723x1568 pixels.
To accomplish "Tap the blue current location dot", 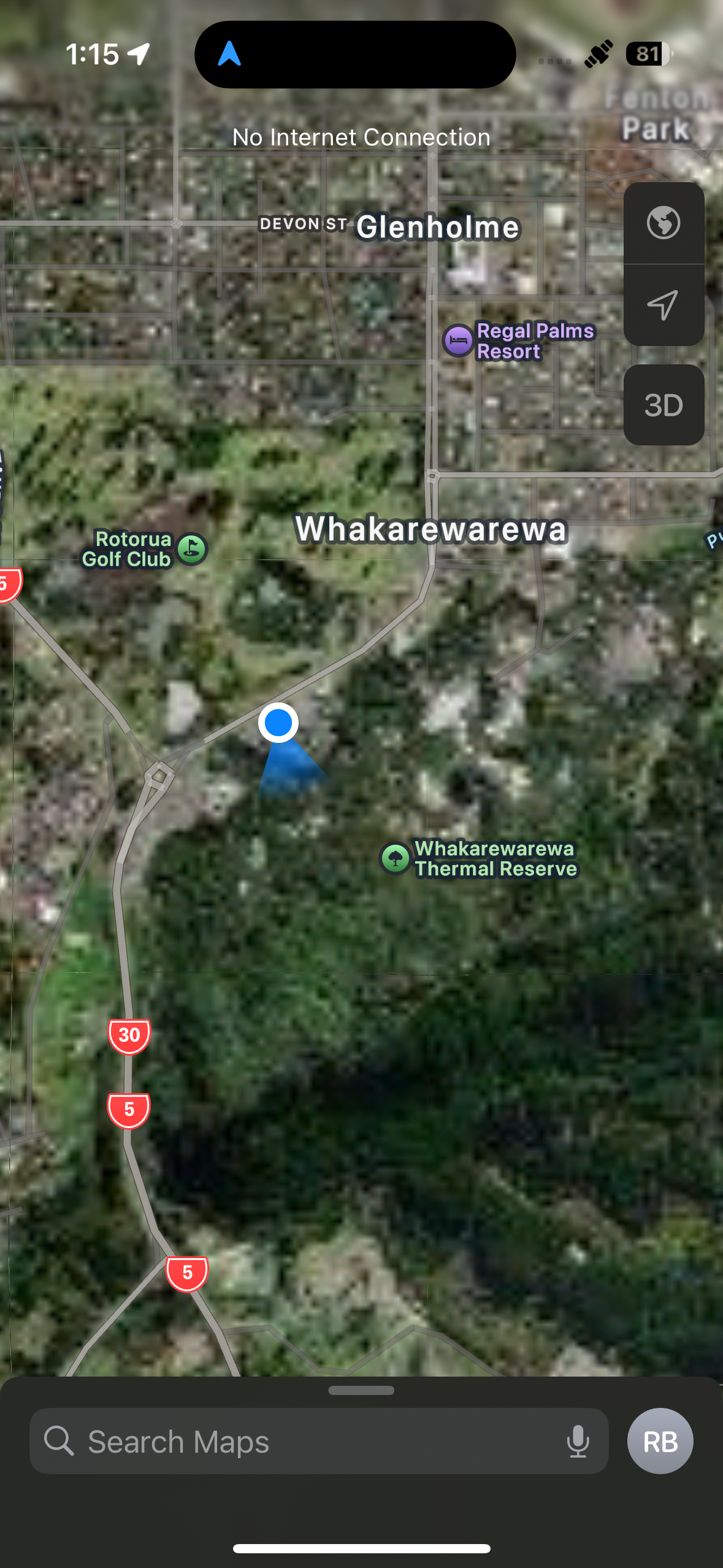I will click(278, 723).
